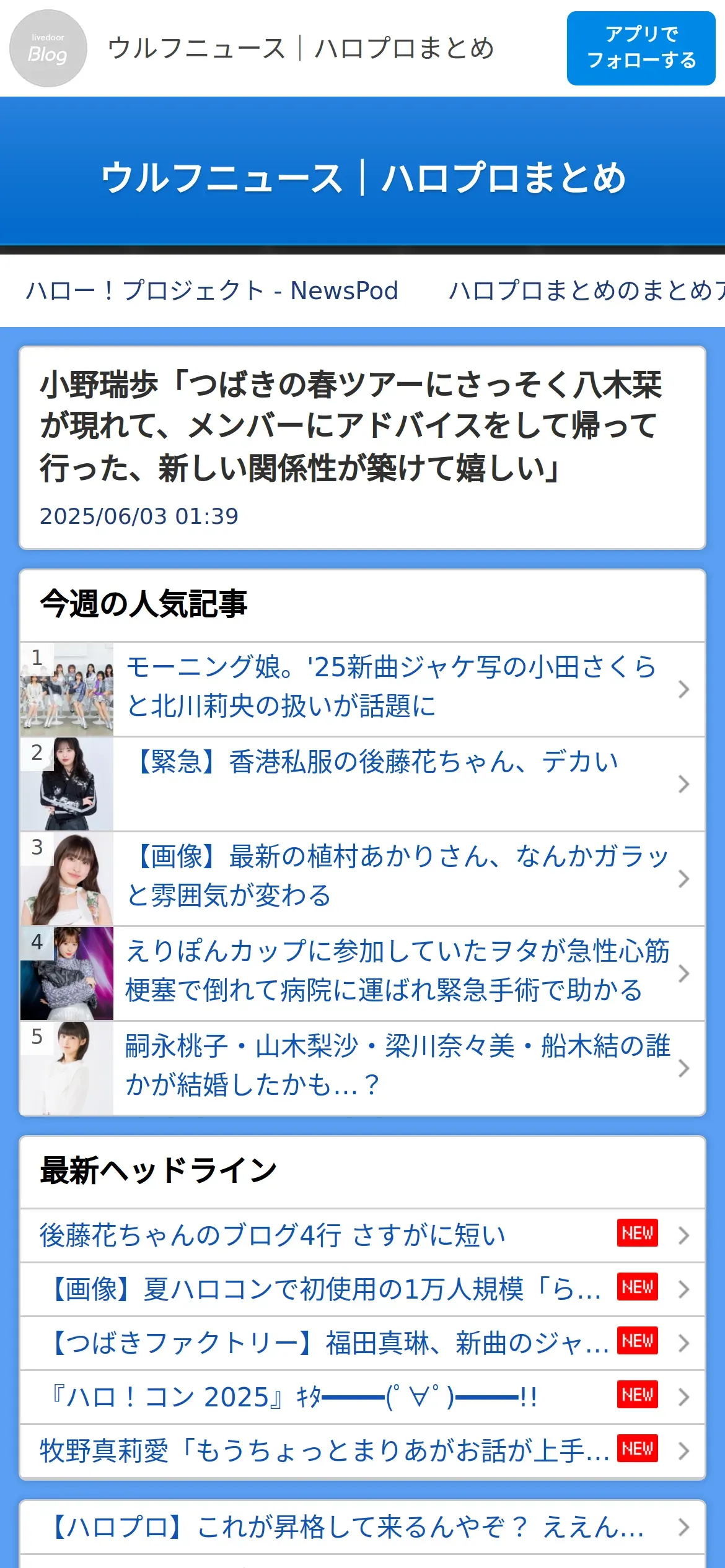View the 最新の植村あかりさん article
This screenshot has width=725, height=1568.
point(397,877)
